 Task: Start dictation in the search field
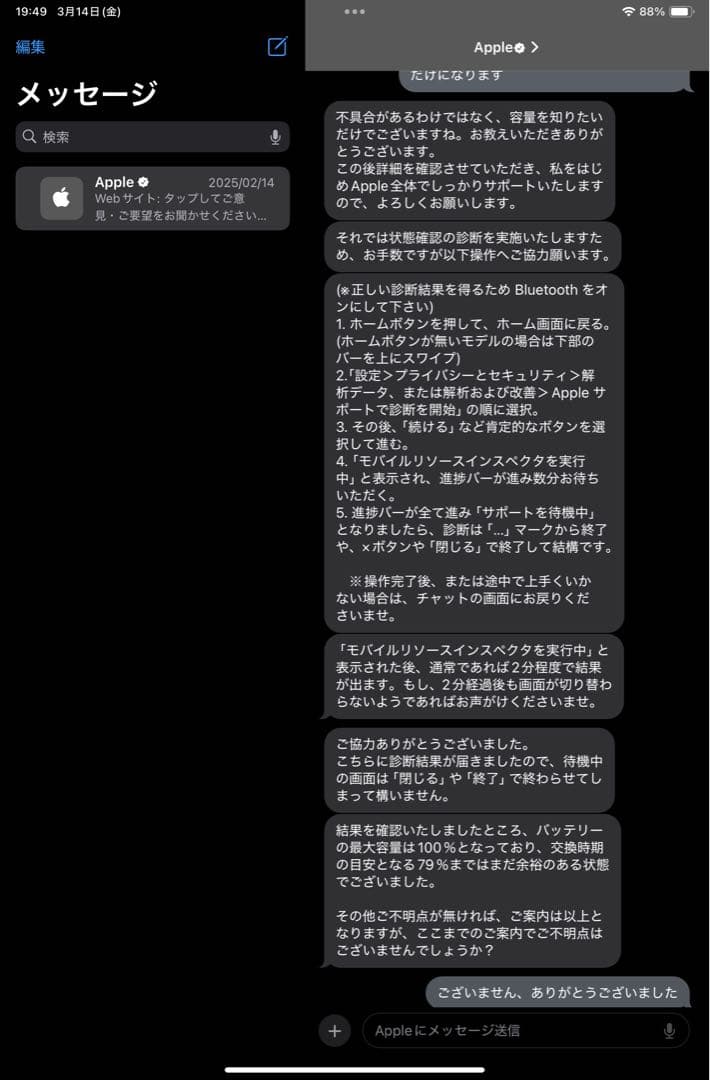coord(275,137)
